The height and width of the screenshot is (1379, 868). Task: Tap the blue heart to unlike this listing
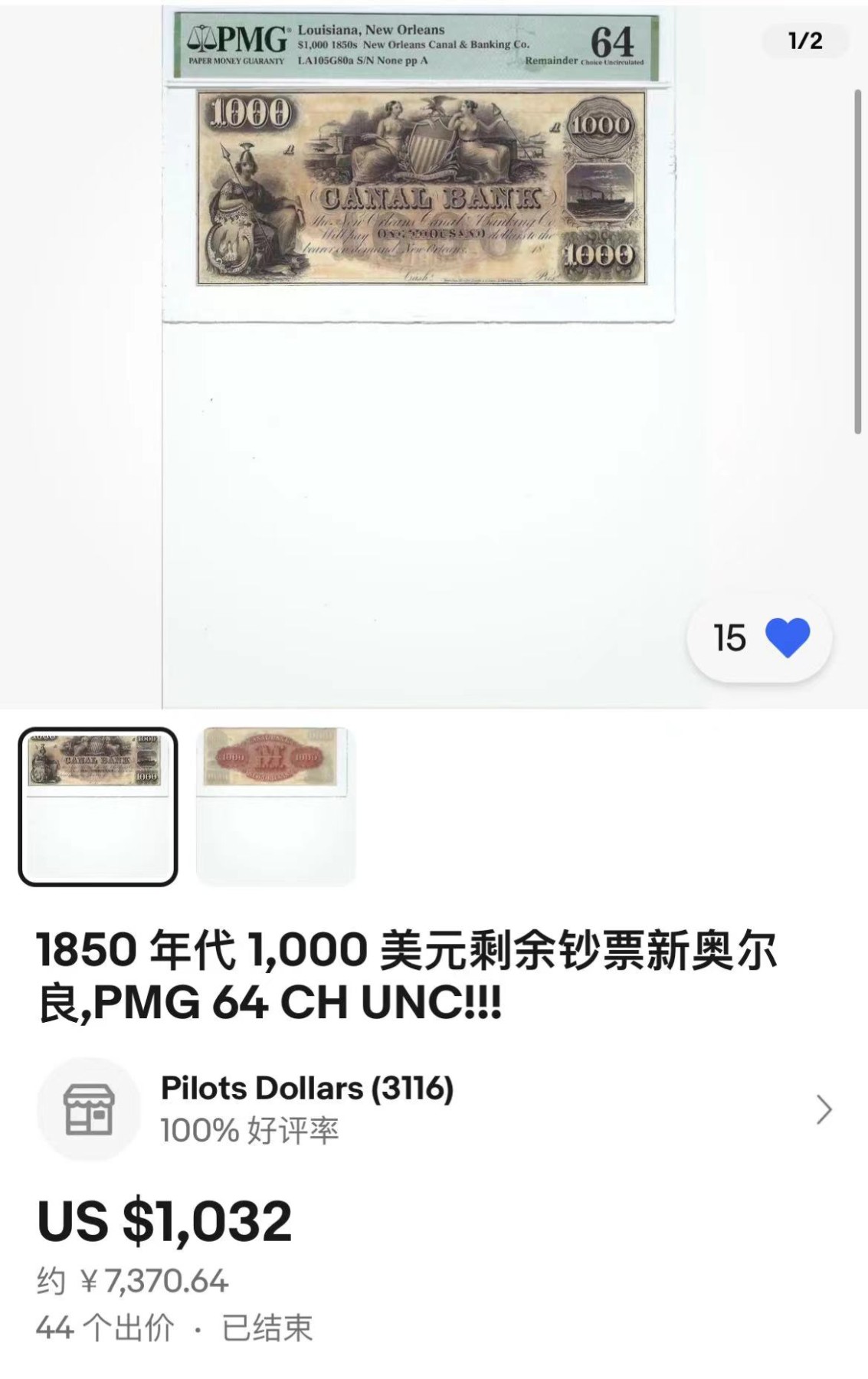[x=788, y=637]
